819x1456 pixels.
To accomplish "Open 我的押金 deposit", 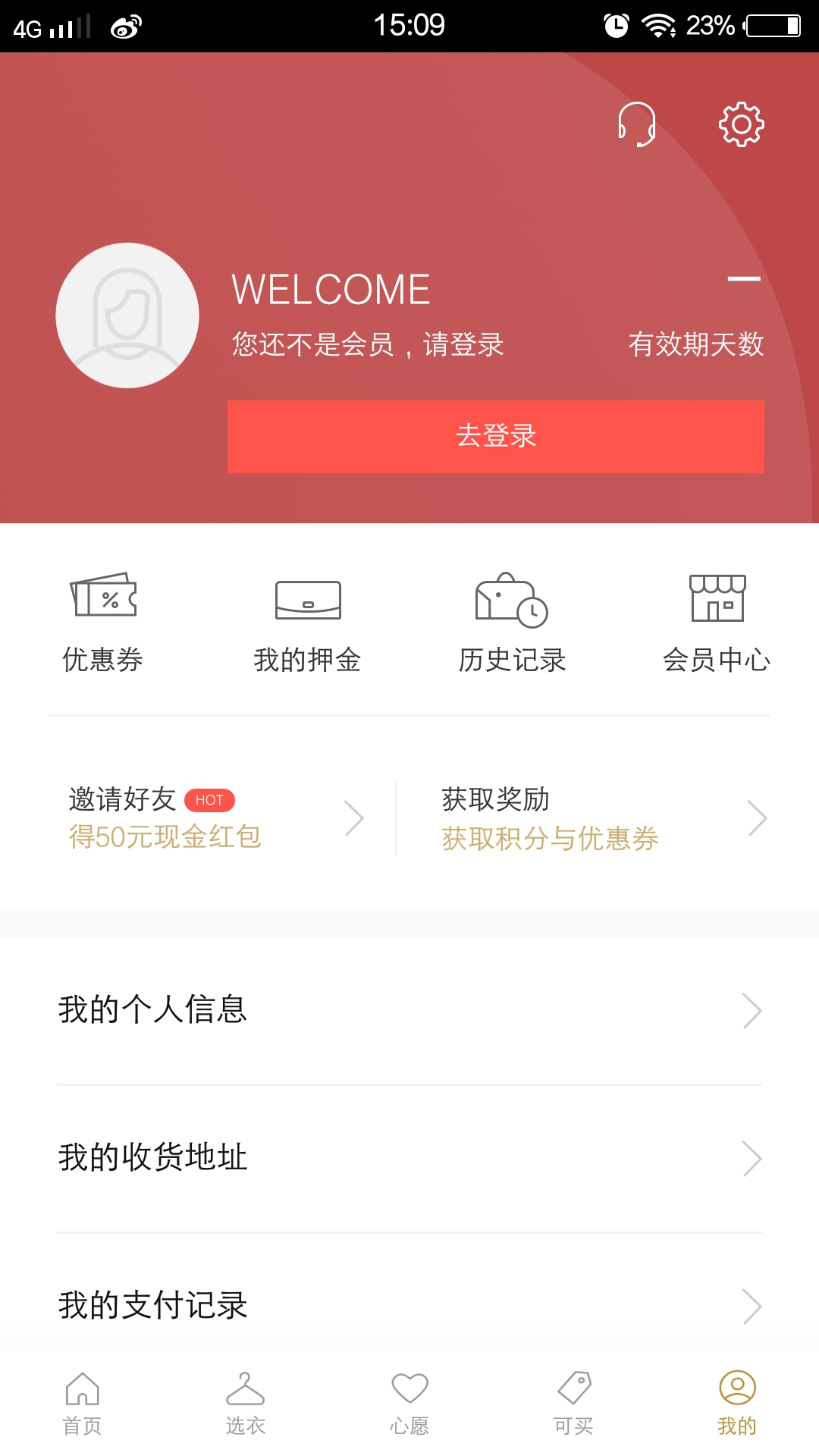I will point(307,623).
